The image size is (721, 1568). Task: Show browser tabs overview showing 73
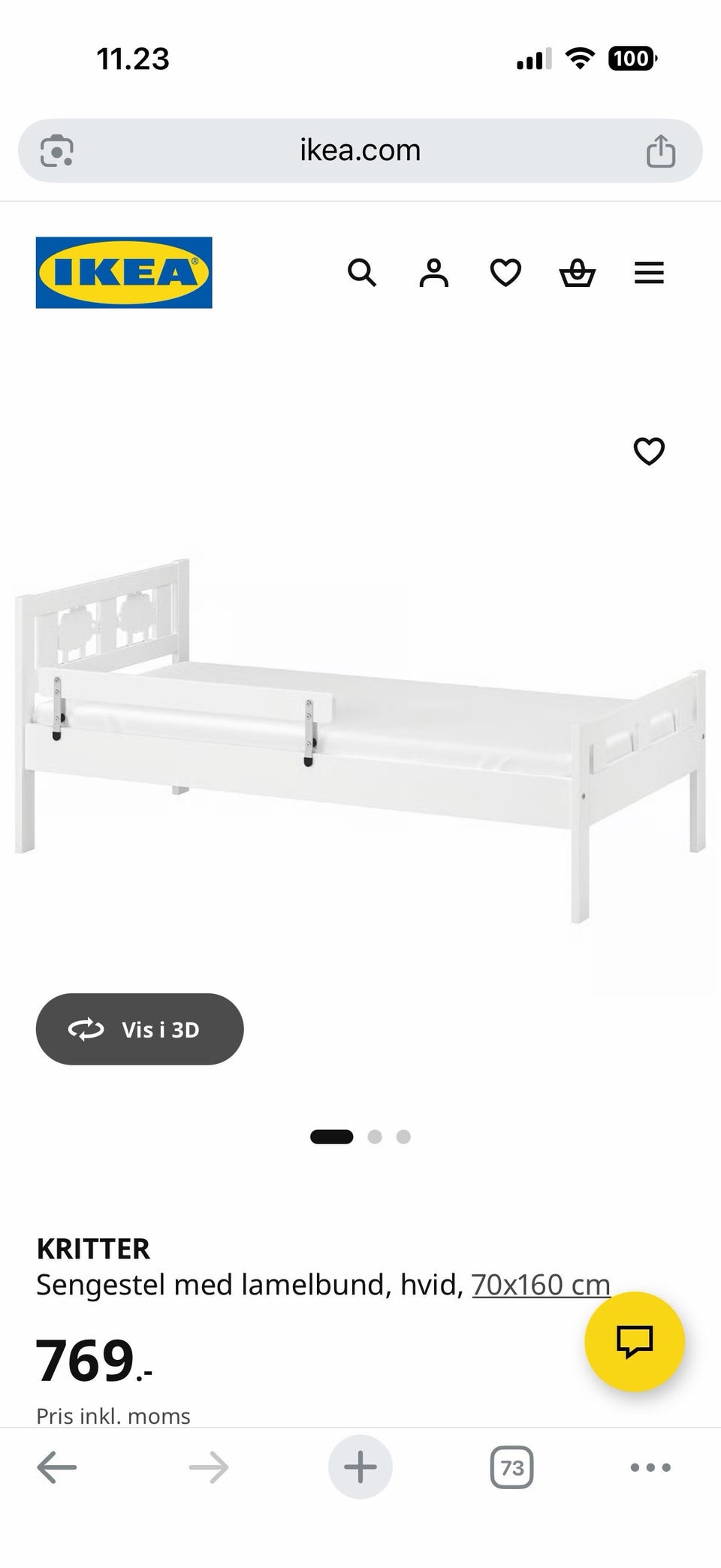tap(510, 1466)
